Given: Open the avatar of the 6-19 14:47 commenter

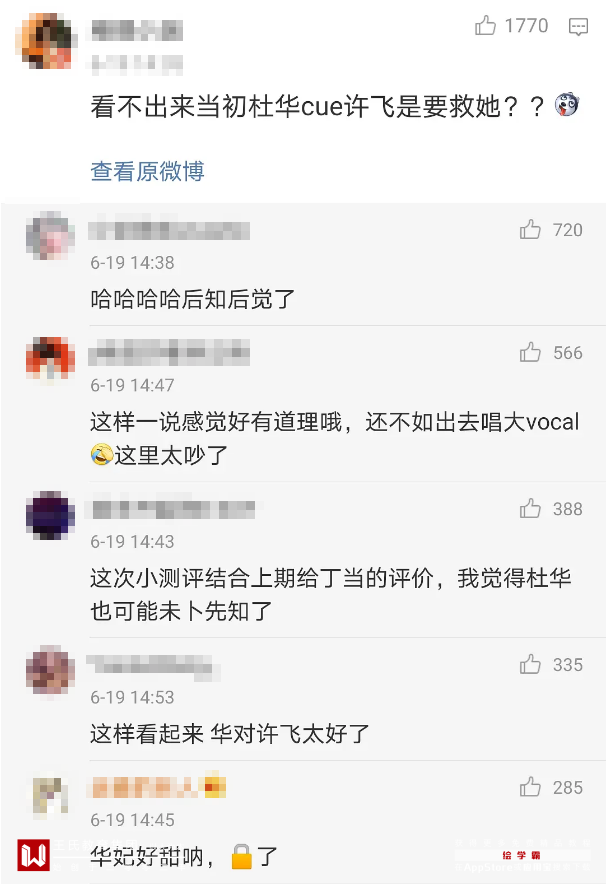Looking at the screenshot, I should pos(50,360).
